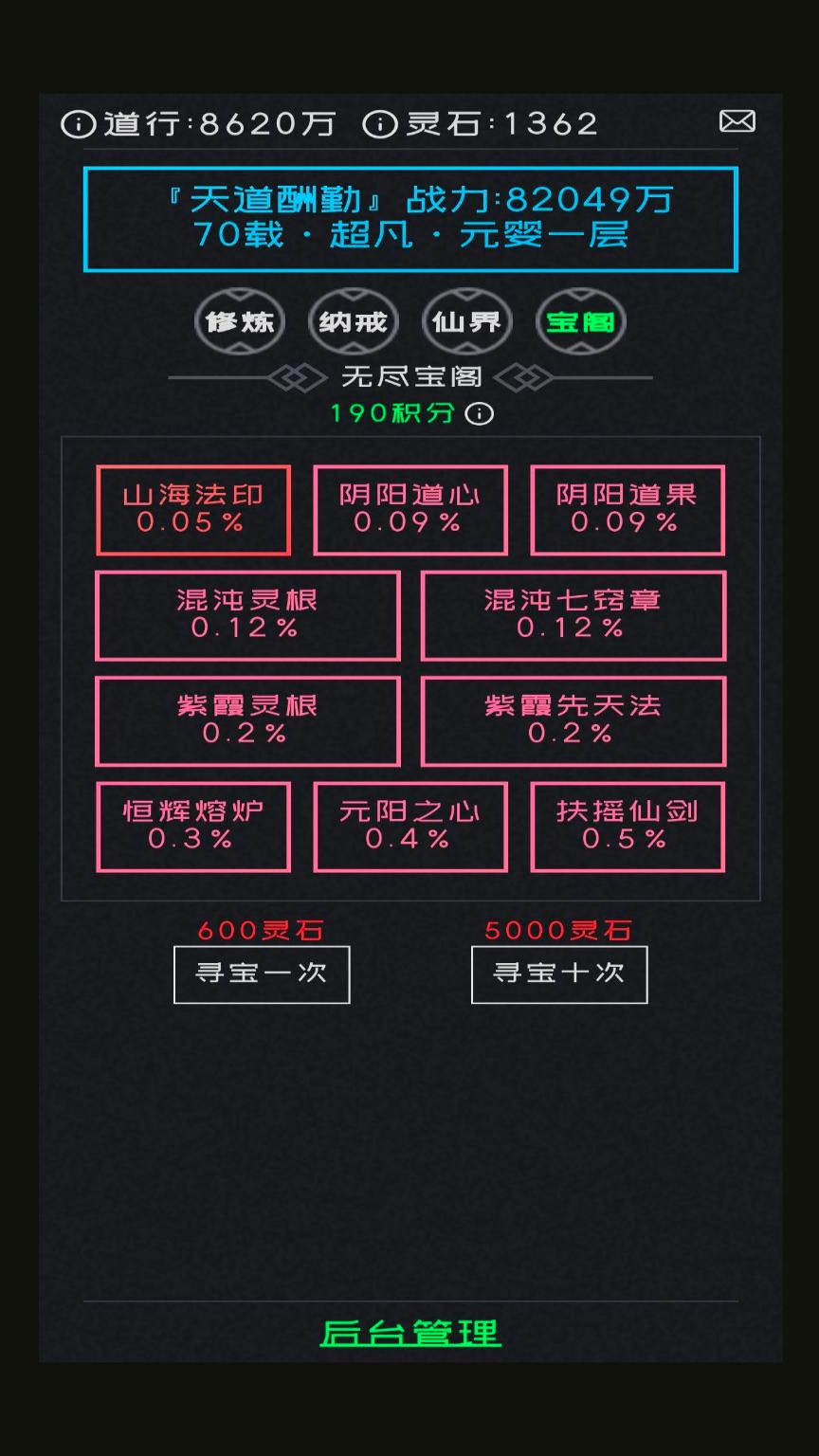819x1456 pixels.
Task: Select the 混沌灵根 treasure card
Action: 247,615
